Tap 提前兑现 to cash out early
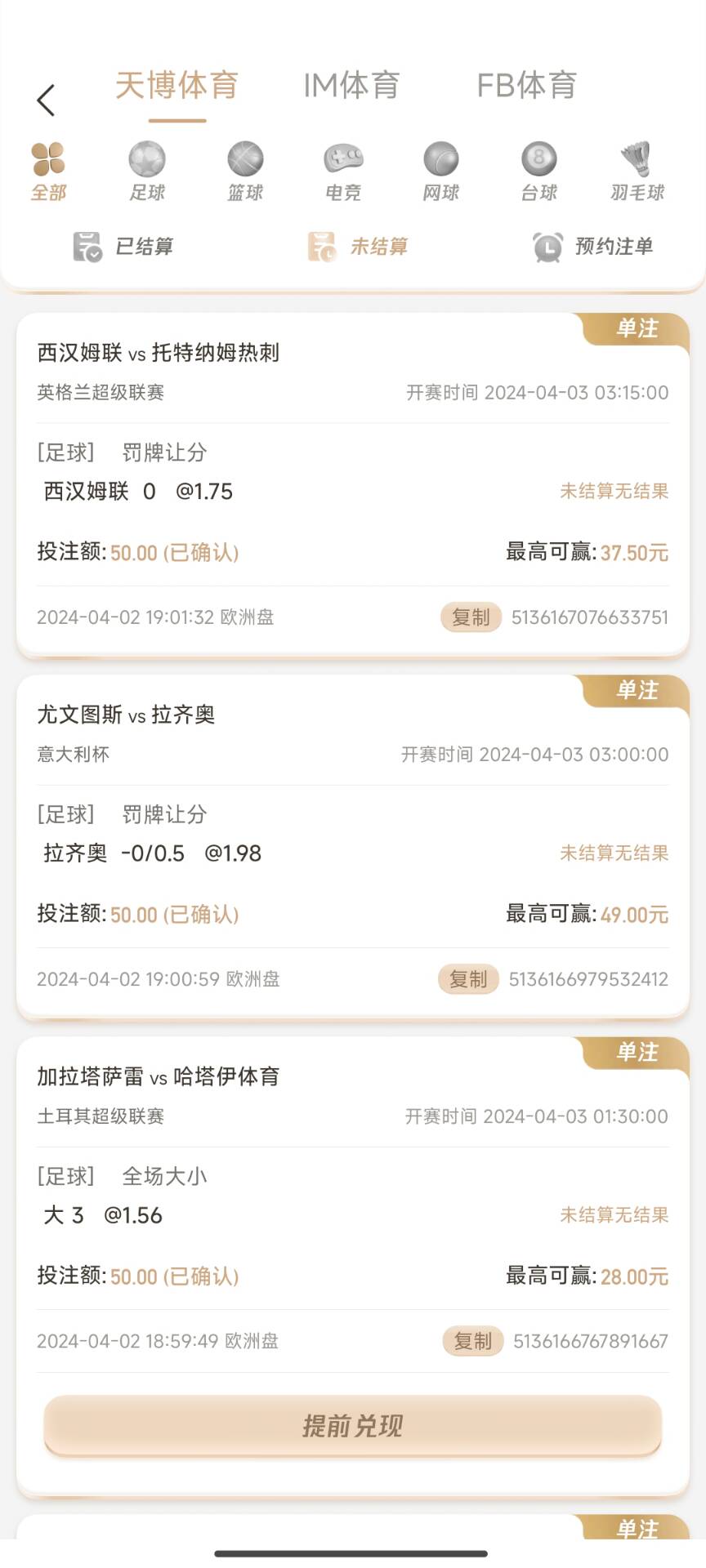Viewport: 706px width, 1568px height. click(x=352, y=1426)
